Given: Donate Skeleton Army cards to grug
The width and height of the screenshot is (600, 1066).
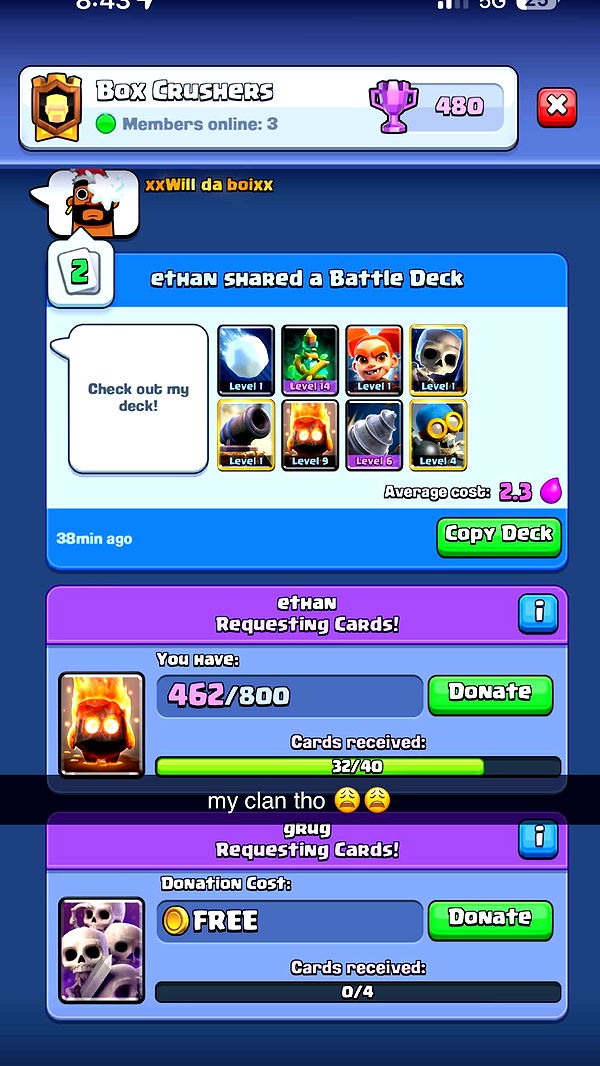Looking at the screenshot, I should 490,919.
